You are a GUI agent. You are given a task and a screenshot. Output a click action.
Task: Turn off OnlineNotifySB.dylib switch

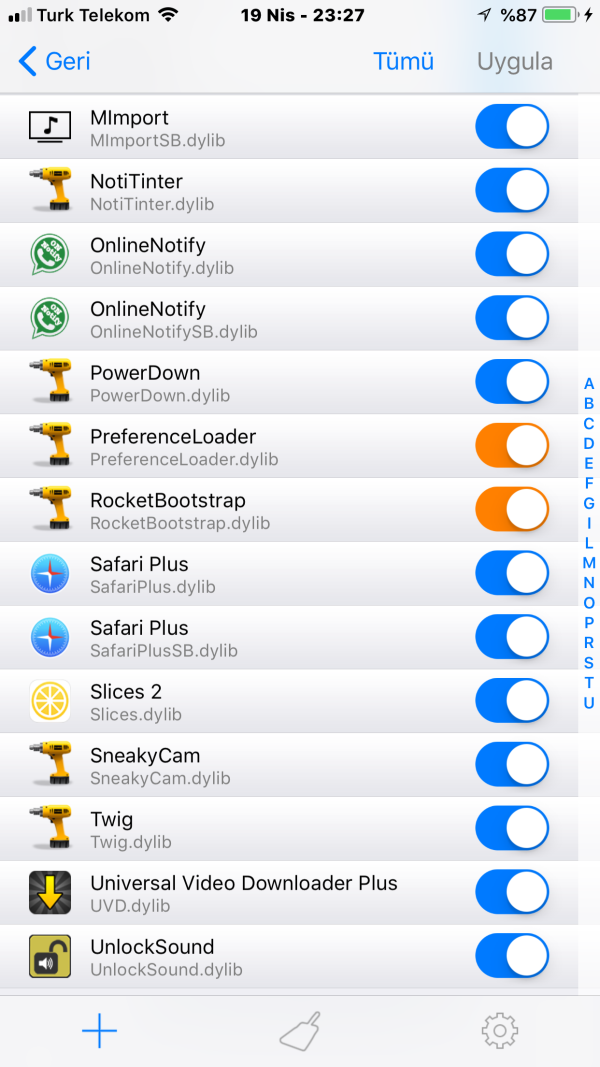pos(512,319)
